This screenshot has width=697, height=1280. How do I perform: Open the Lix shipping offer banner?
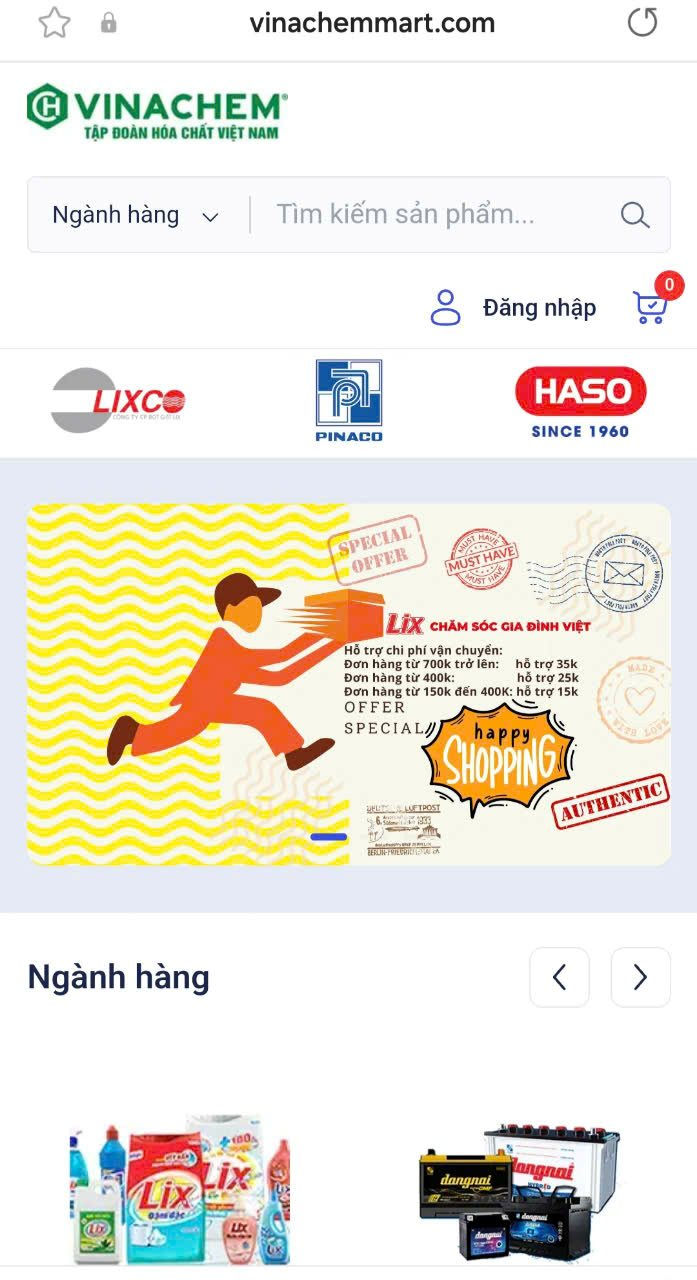point(348,683)
